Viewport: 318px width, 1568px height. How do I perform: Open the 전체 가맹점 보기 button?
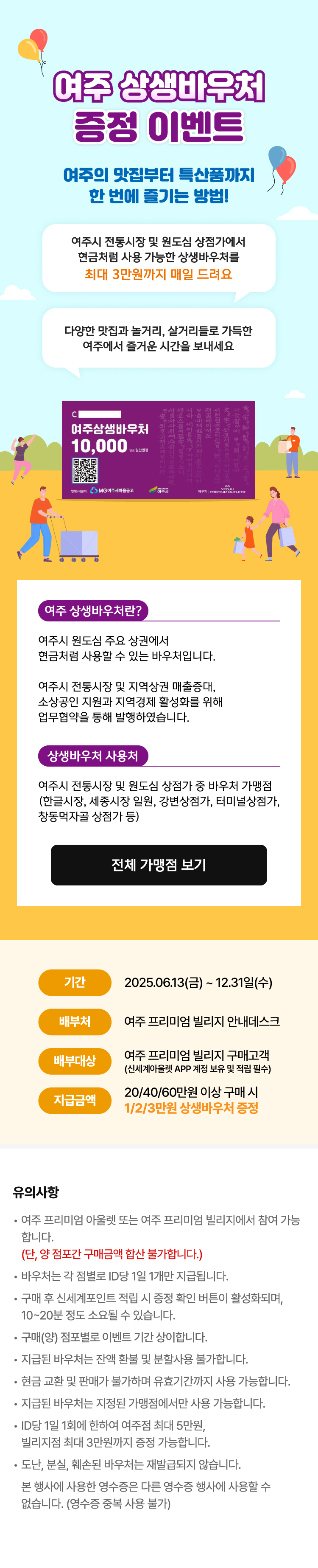[159, 864]
